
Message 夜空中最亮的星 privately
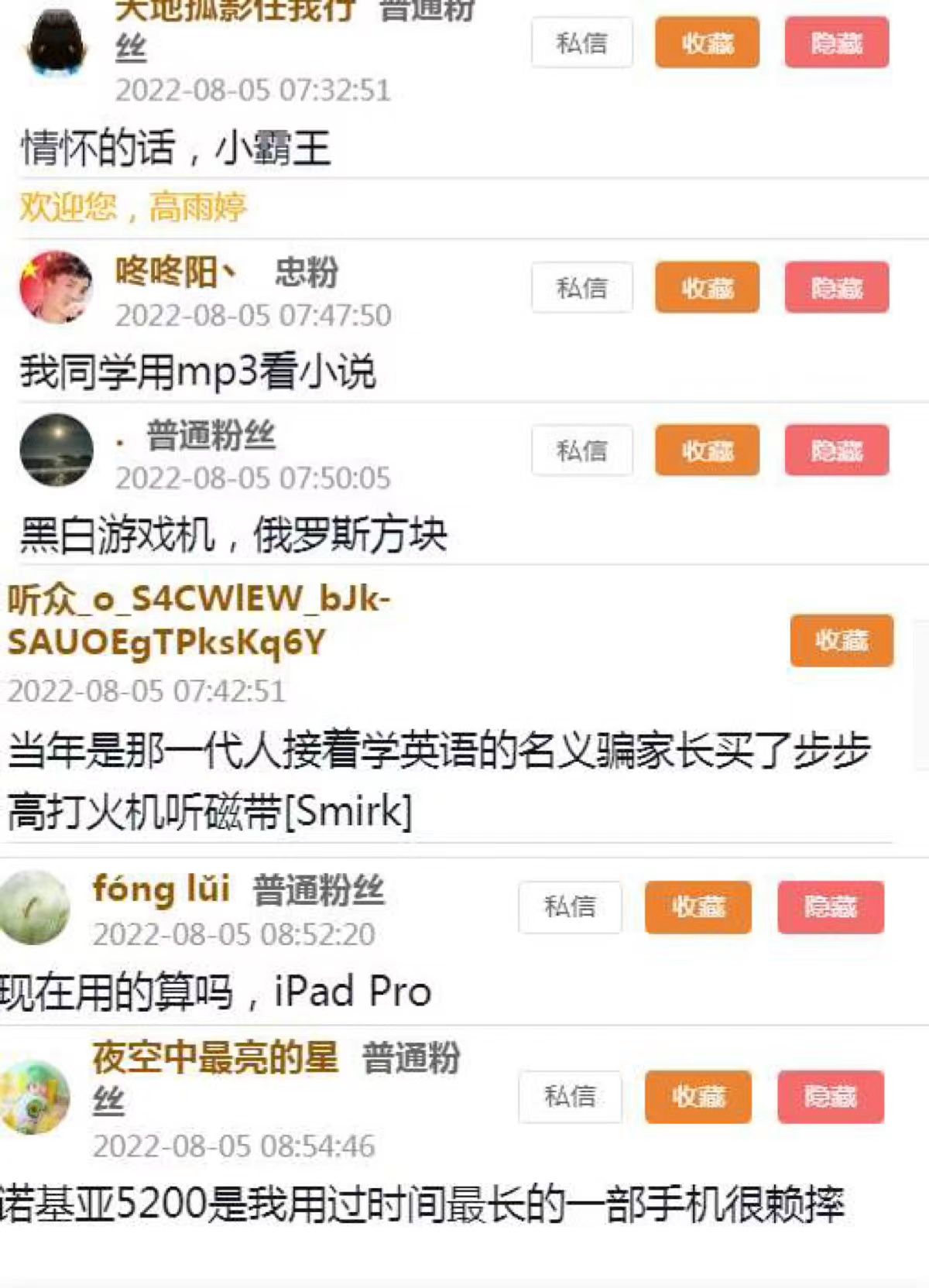570,1096
